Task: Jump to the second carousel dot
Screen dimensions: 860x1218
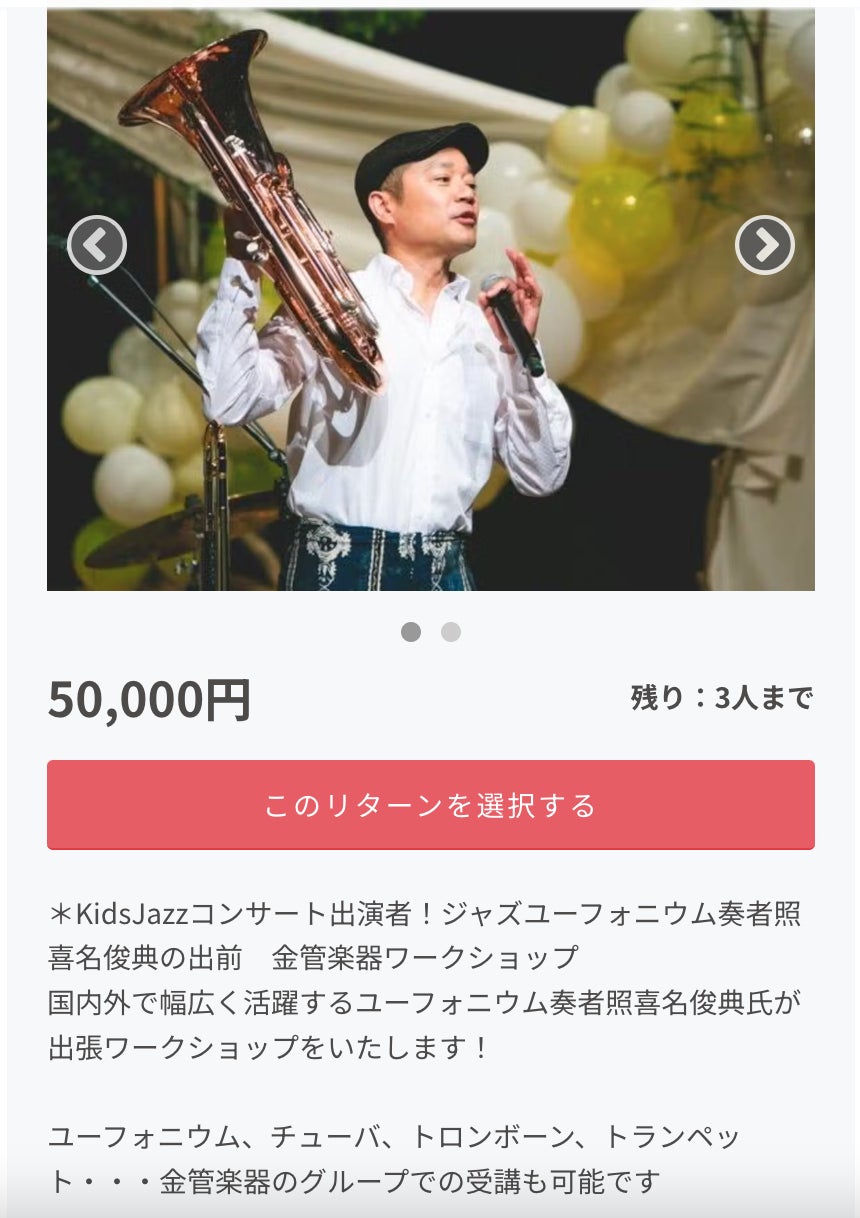Action: coord(451,632)
